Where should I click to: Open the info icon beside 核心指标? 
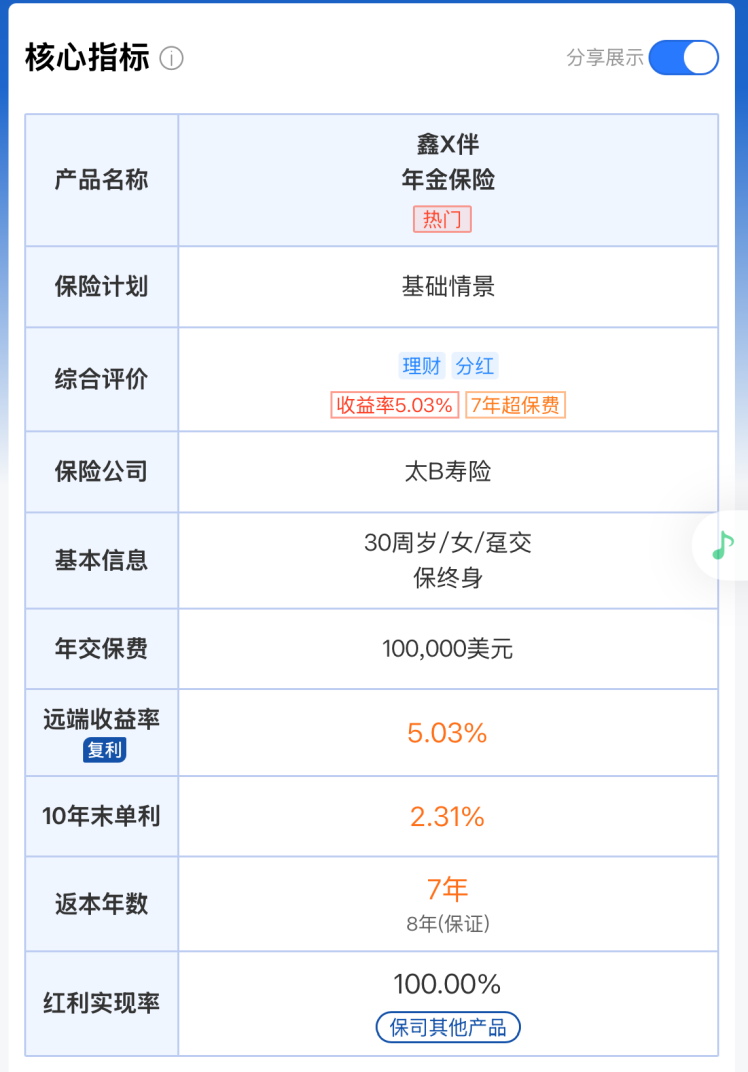point(172,59)
